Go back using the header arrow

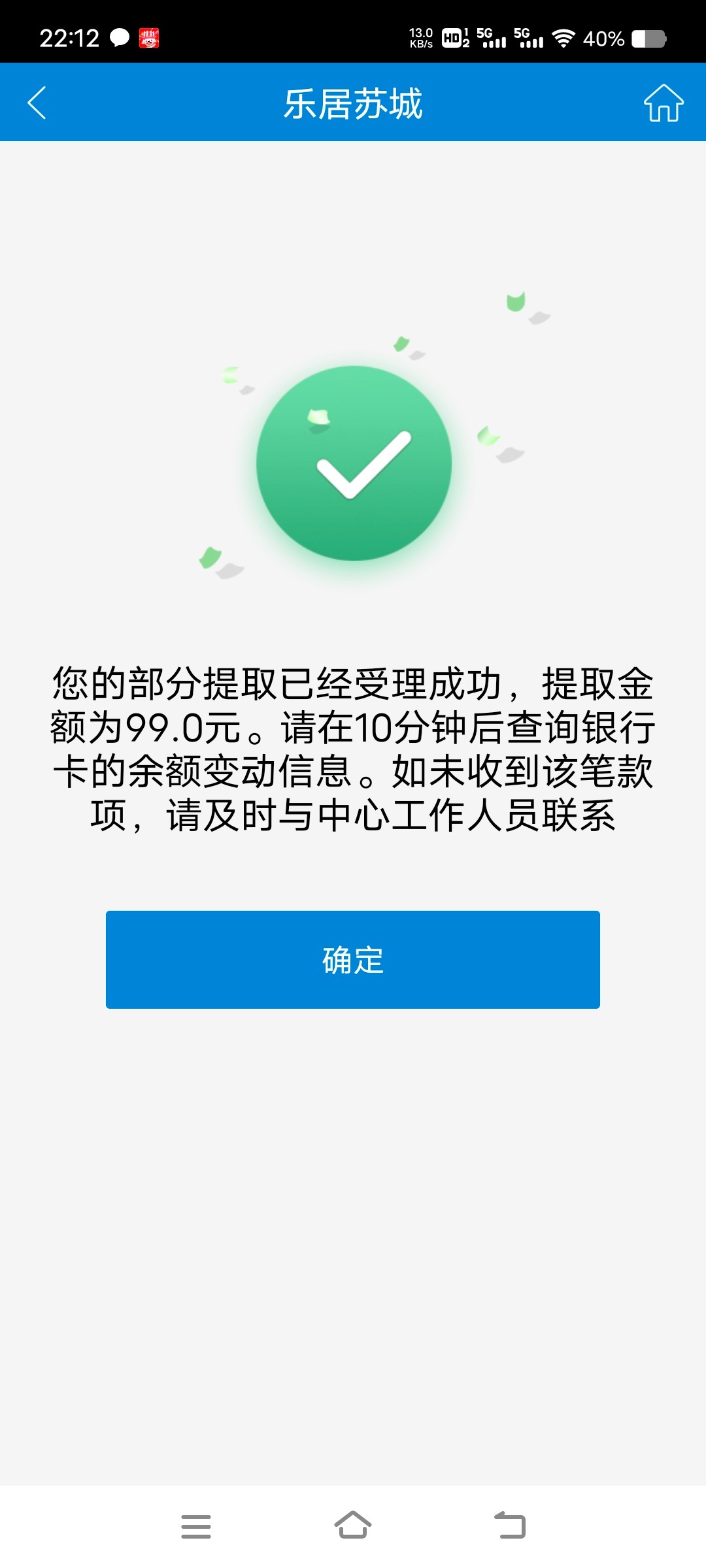(x=37, y=103)
